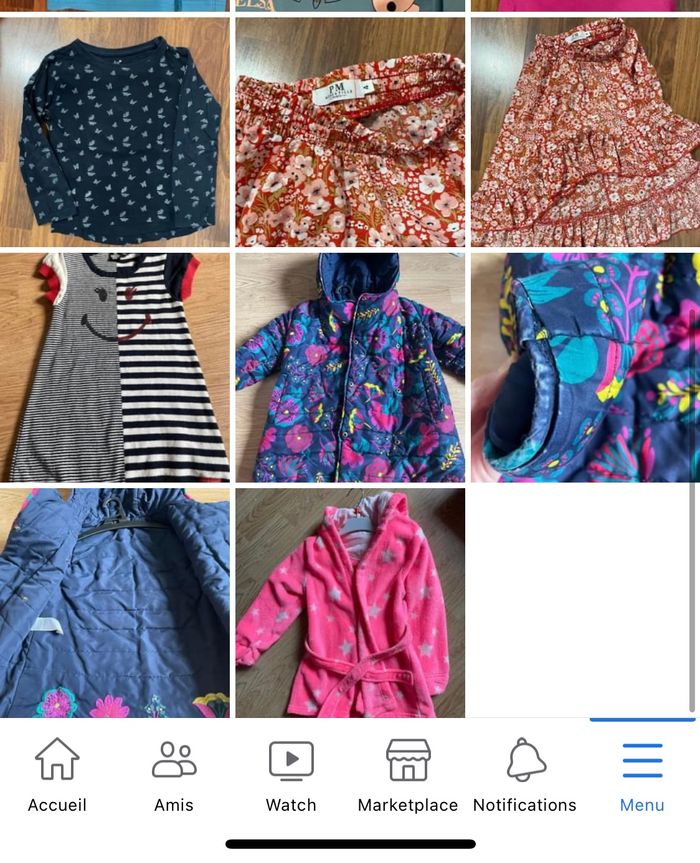View the red floral waistband label photo

(350, 132)
